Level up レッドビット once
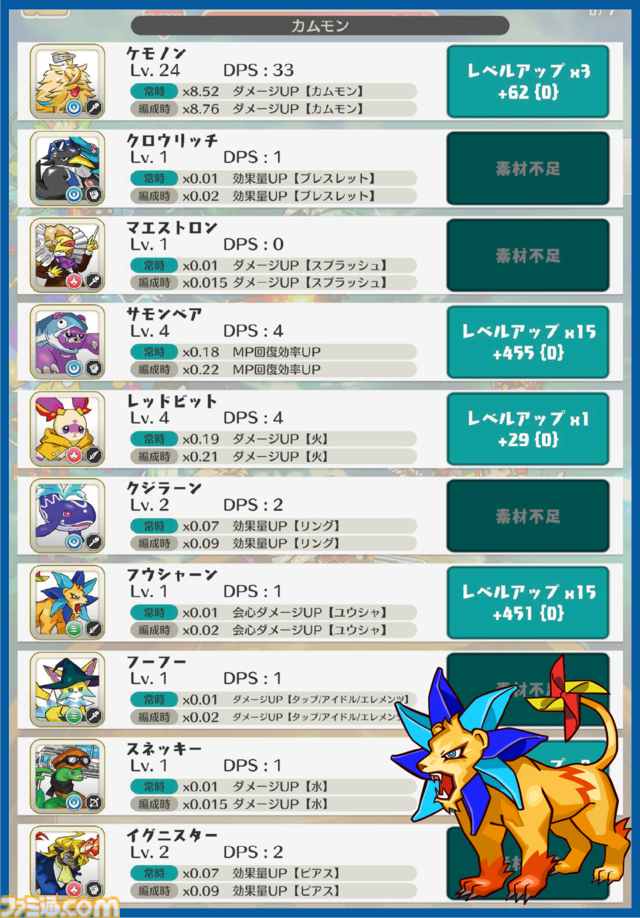The height and width of the screenshot is (918, 640). click(x=527, y=429)
